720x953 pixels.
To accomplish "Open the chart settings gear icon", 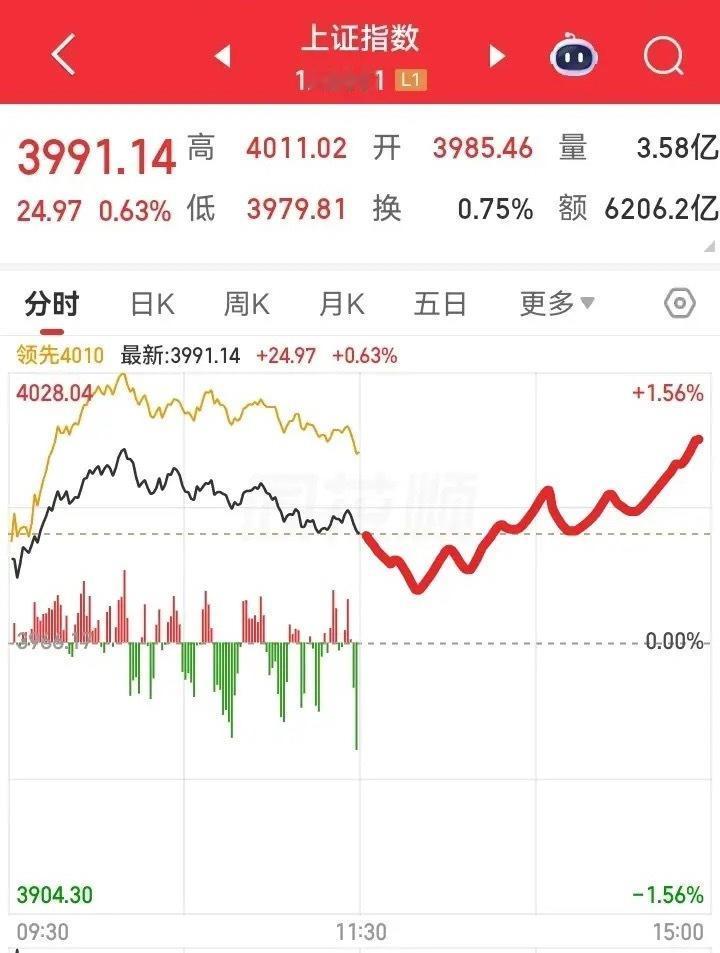I will click(679, 303).
